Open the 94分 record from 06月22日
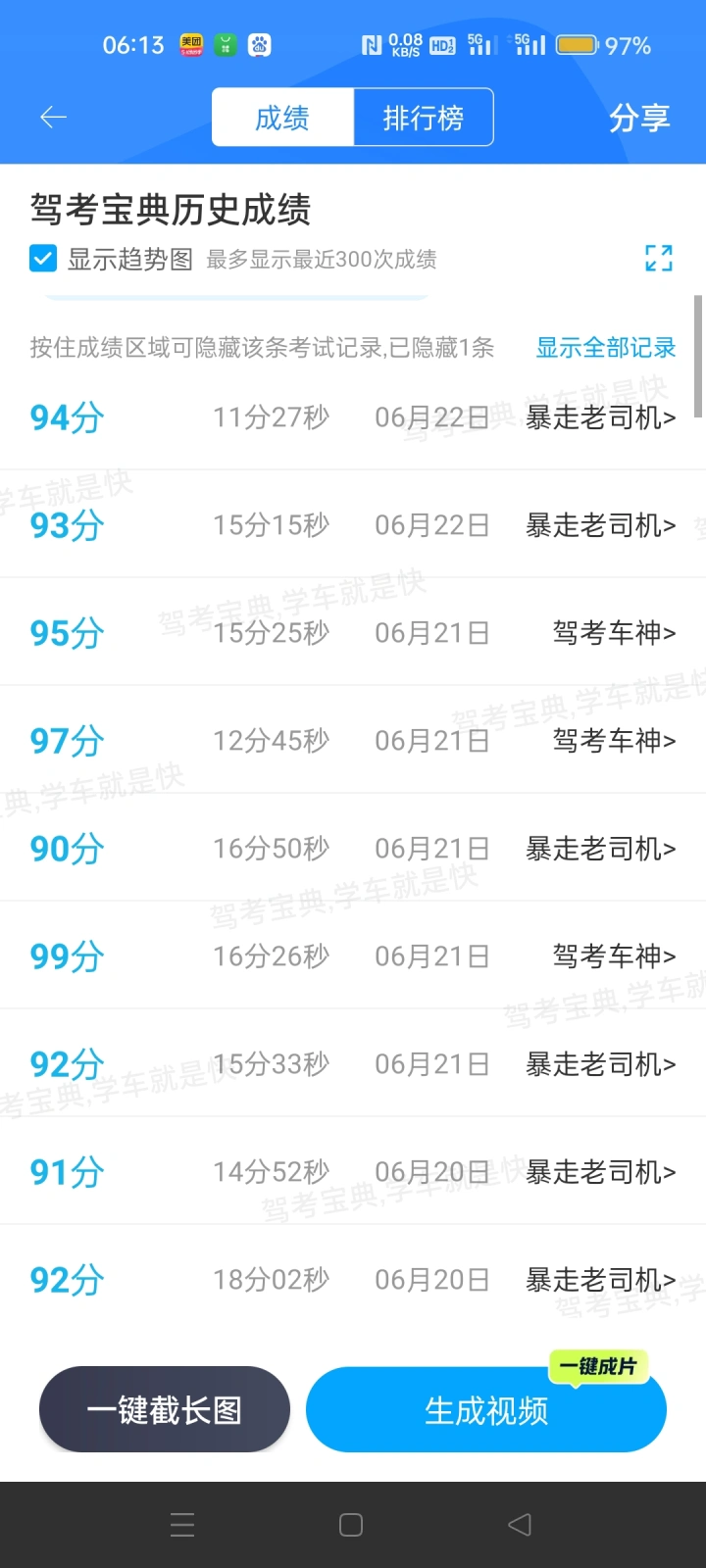The width and height of the screenshot is (706, 1568). tap(353, 416)
